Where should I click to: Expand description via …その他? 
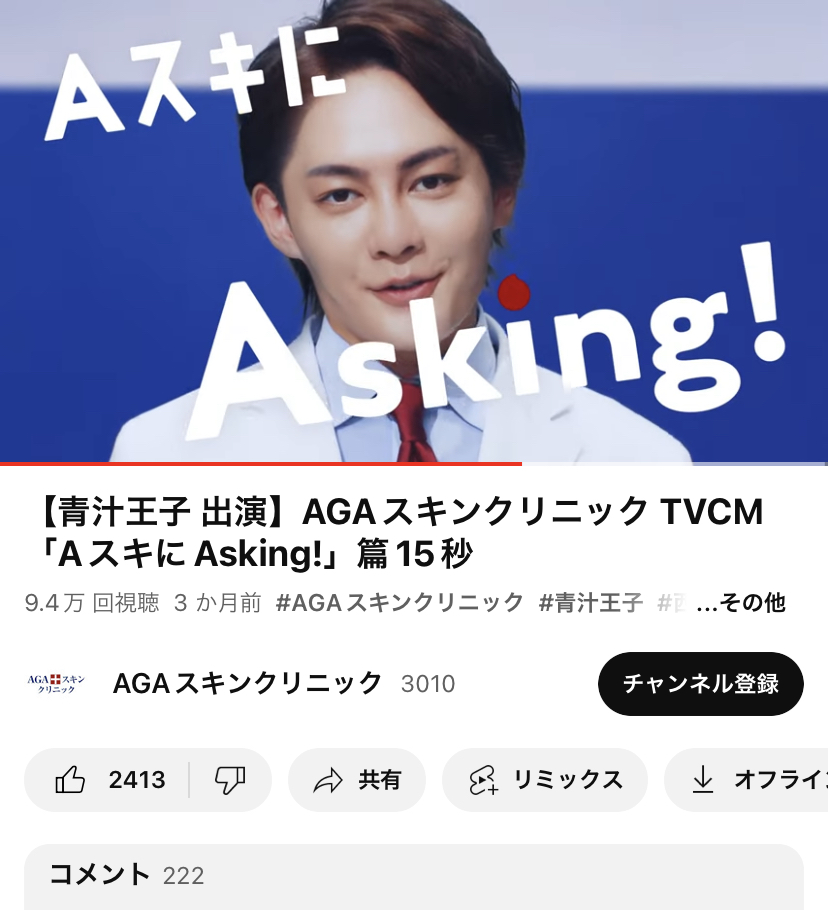[741, 603]
